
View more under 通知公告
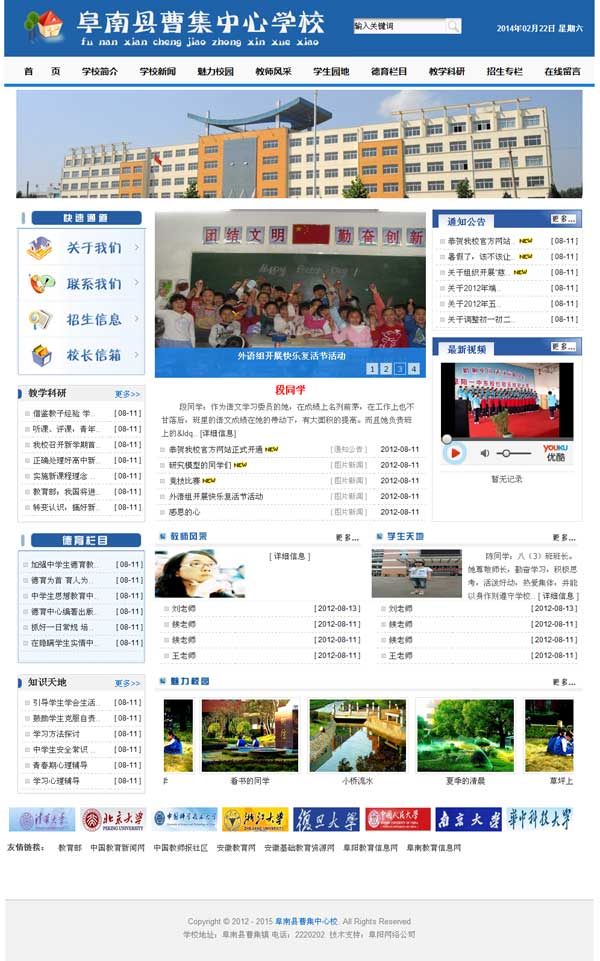click(562, 220)
